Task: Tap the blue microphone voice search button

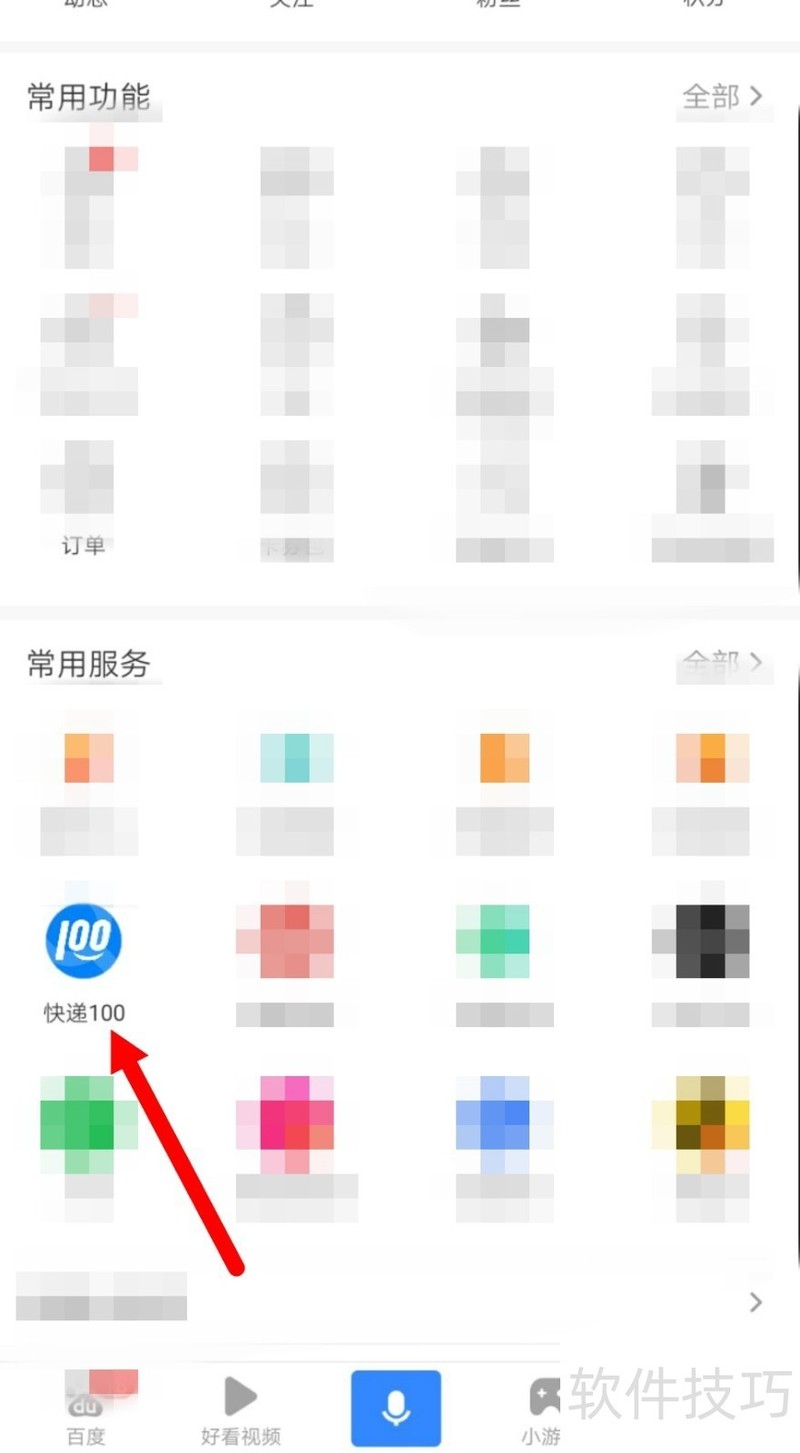Action: coord(395,1408)
